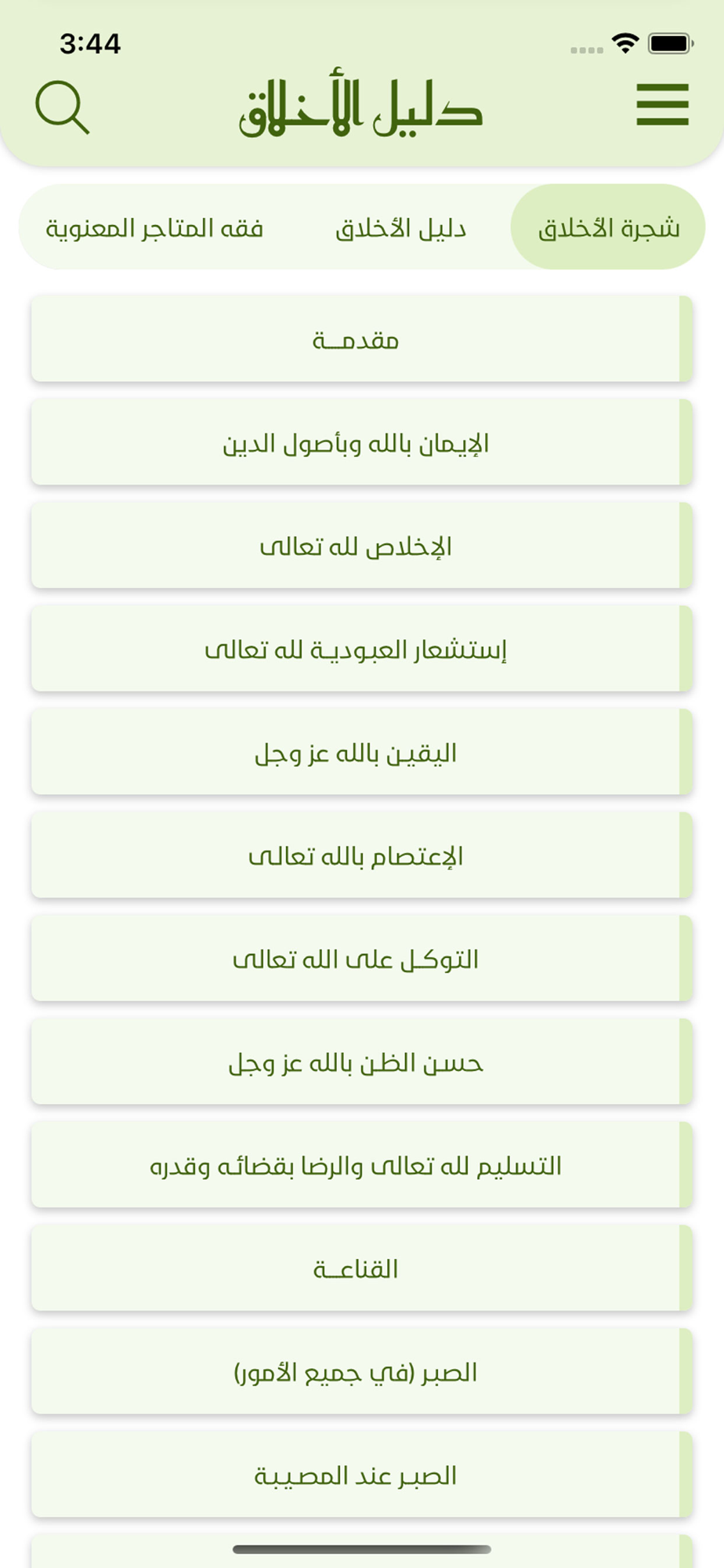Image resolution: width=724 pixels, height=1568 pixels.
Task: Select the شجرة الأخلاق tab
Action: 608,228
